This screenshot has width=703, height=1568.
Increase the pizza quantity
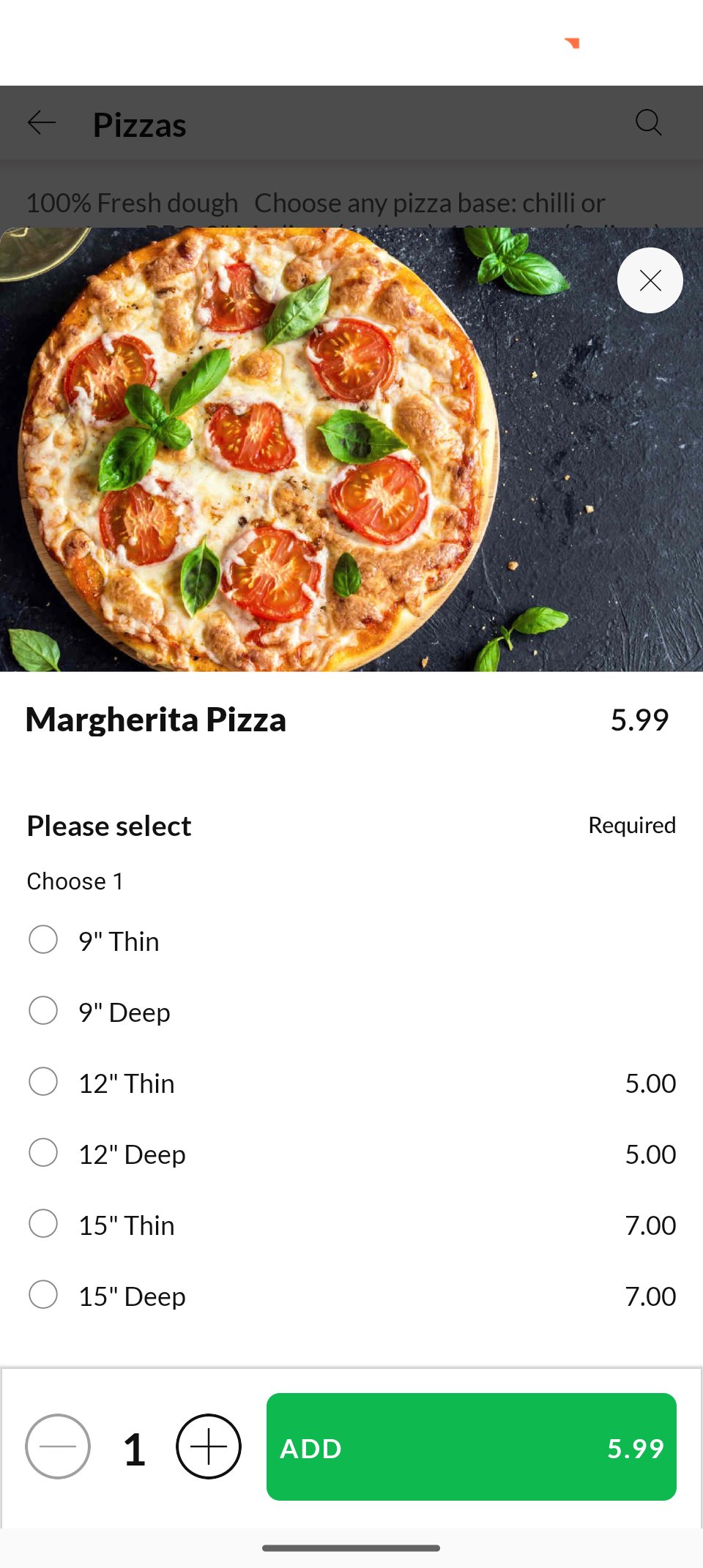point(209,1446)
